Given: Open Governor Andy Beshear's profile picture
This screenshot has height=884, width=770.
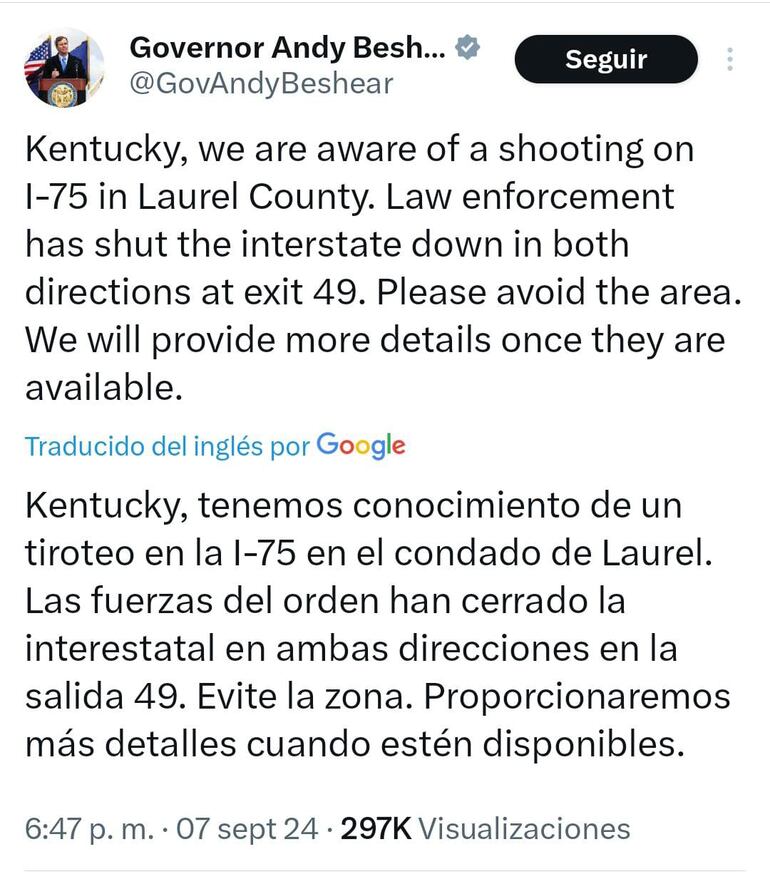Looking at the screenshot, I should pyautogui.click(x=64, y=67).
